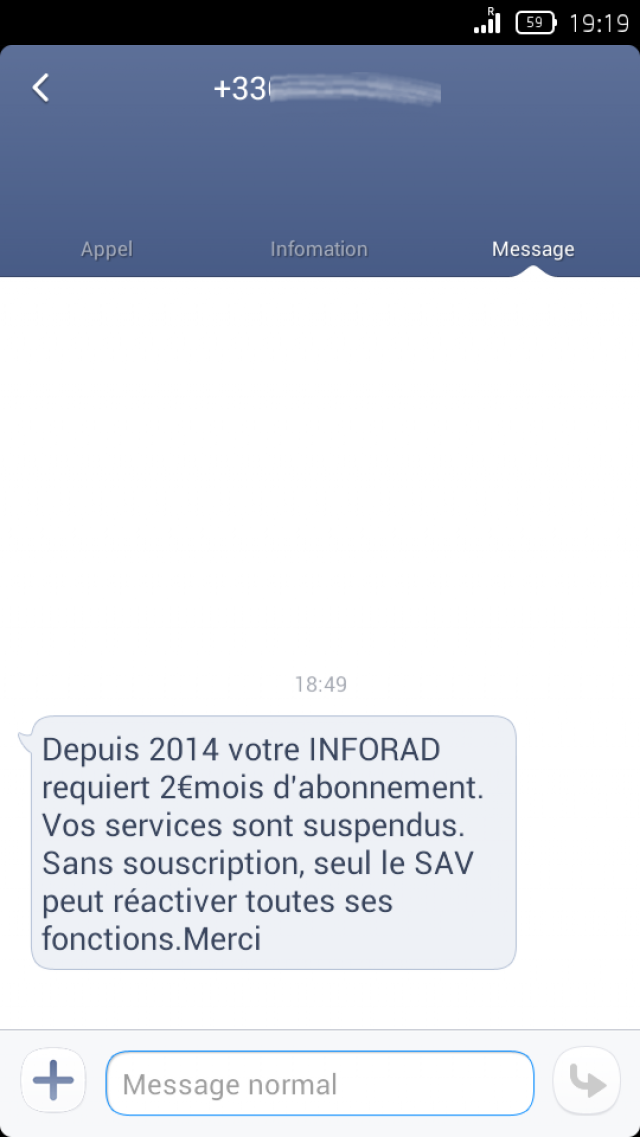Switch to the Infomation tab
The height and width of the screenshot is (1137, 640).
coord(319,249)
